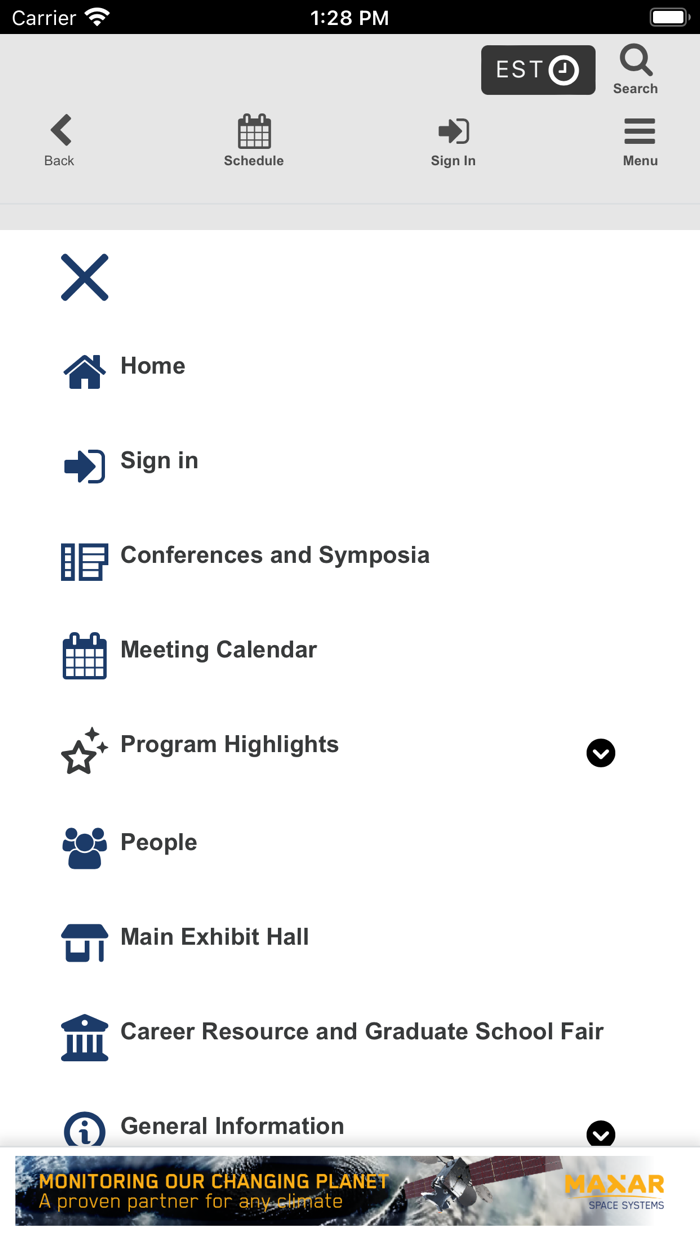Open Career Resource and Graduate School Fair
Image resolution: width=700 pixels, height=1244 pixels.
361,1032
